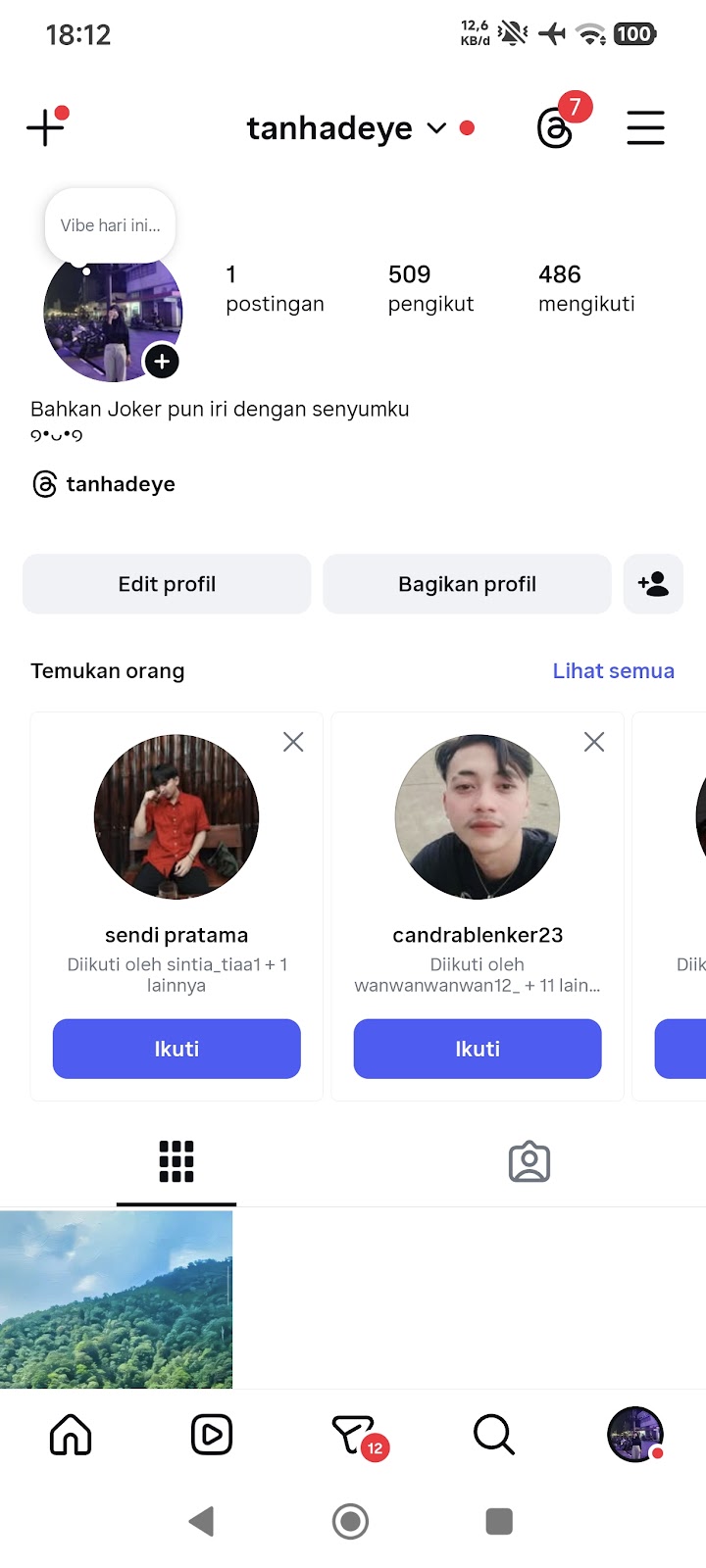Open the mountain forest post thumbnail
This screenshot has width=706, height=1568.
[x=116, y=1299]
